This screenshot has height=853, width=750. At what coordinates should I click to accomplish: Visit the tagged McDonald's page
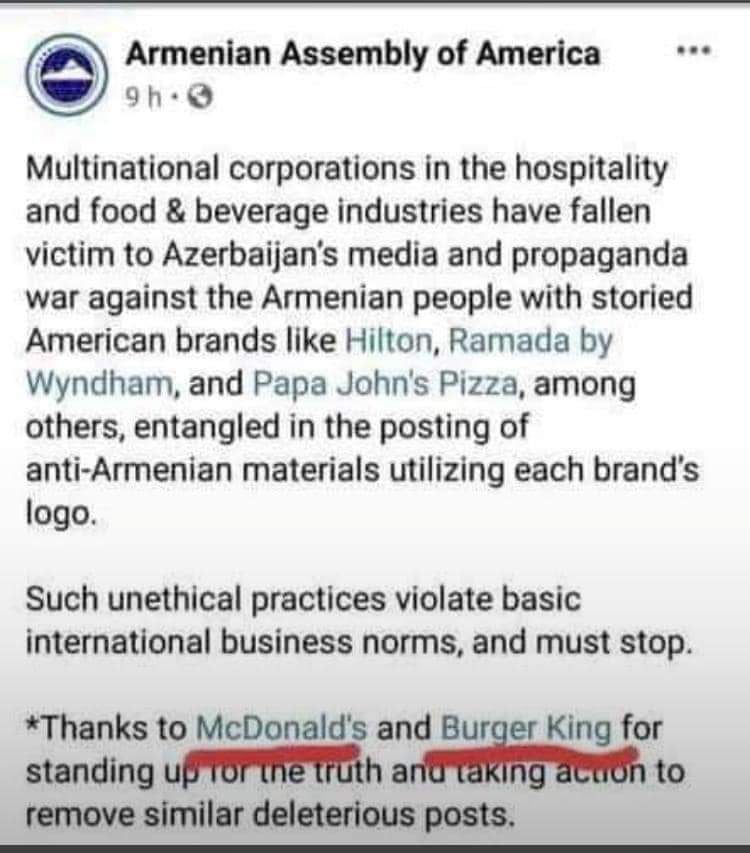[x=282, y=728]
